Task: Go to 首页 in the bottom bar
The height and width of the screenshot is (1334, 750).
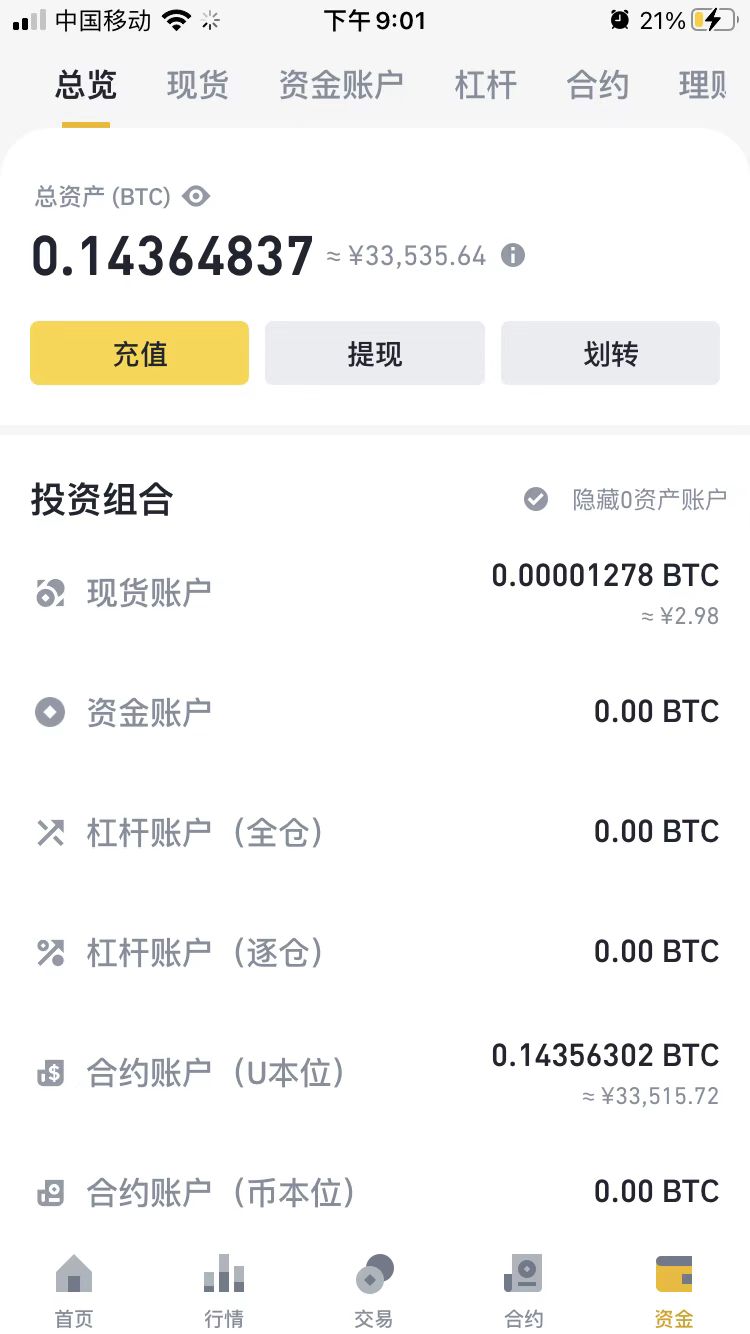Action: coord(74,1290)
